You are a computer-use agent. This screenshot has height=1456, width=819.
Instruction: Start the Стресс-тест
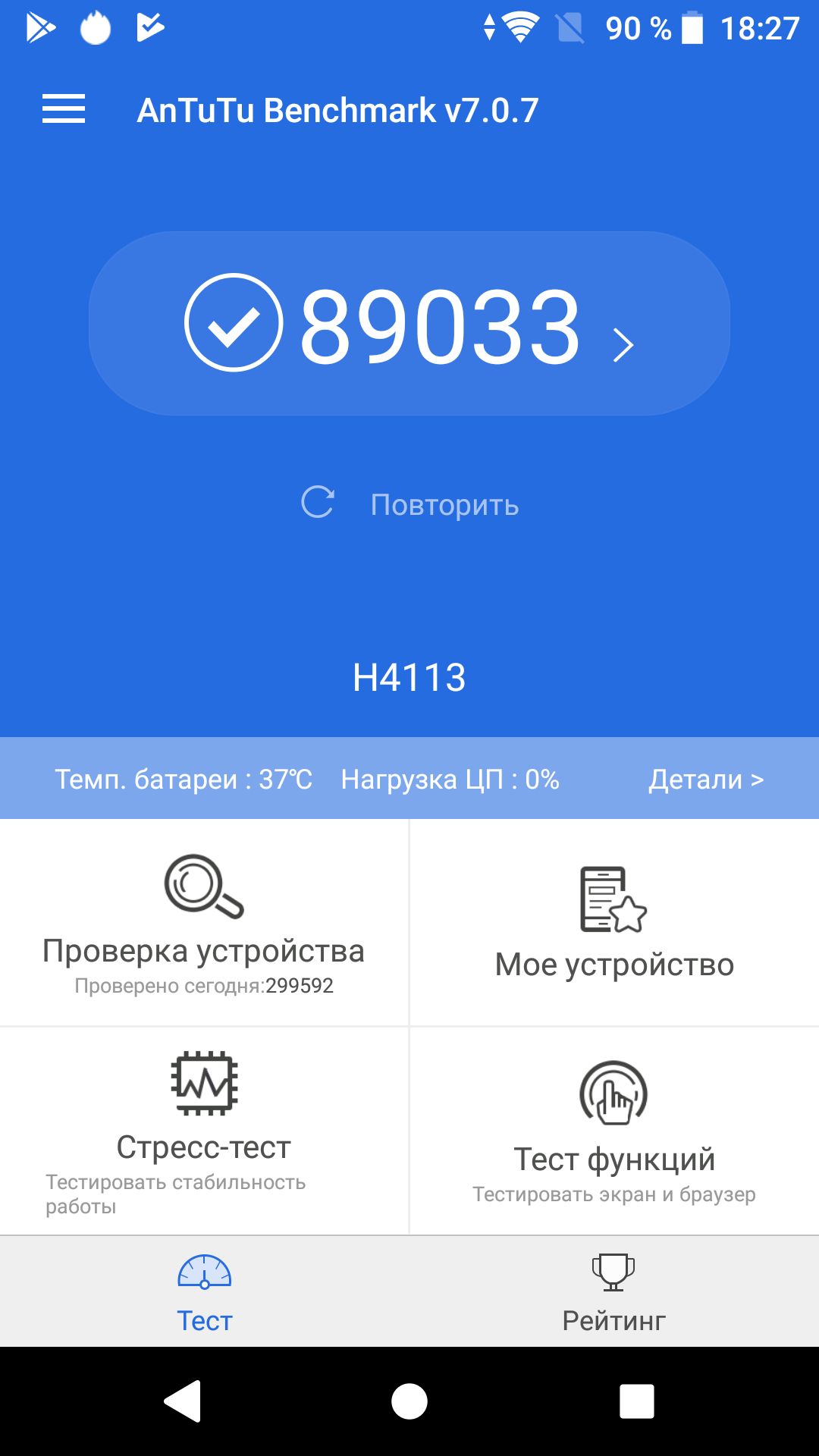coord(204,1130)
